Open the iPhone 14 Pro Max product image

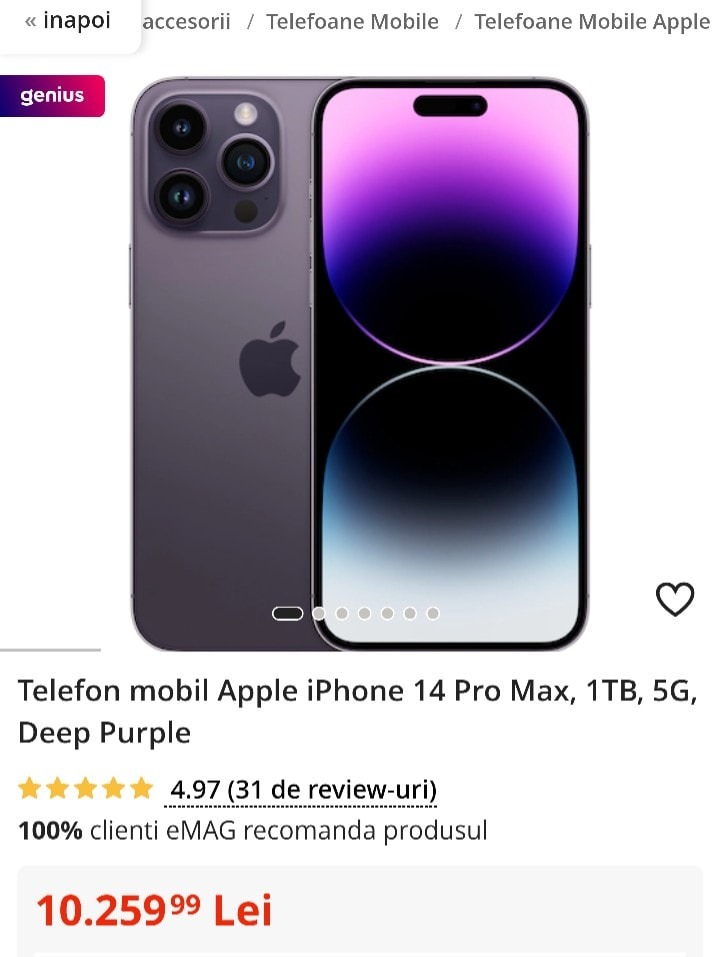(x=360, y=360)
